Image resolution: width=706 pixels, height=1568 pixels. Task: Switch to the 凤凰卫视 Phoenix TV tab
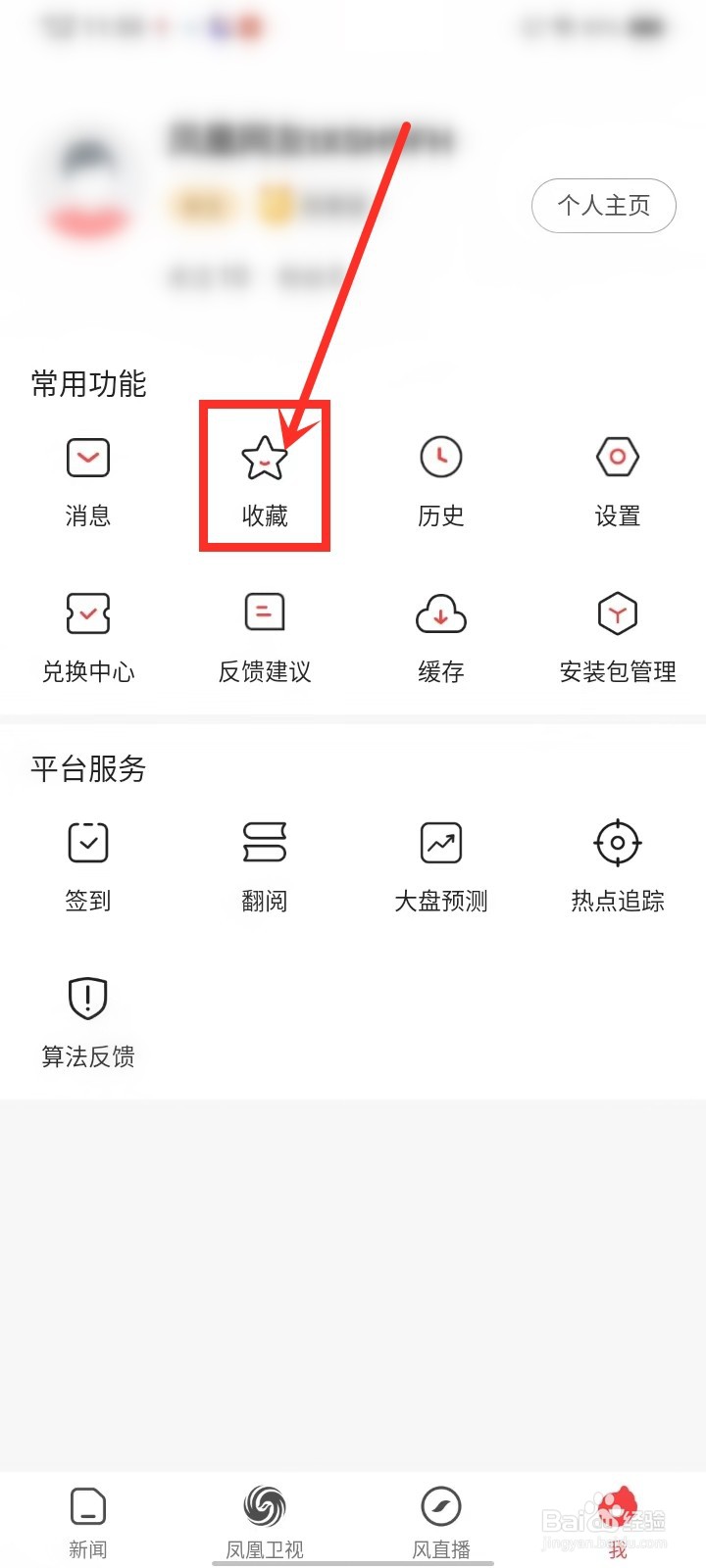[264, 1514]
